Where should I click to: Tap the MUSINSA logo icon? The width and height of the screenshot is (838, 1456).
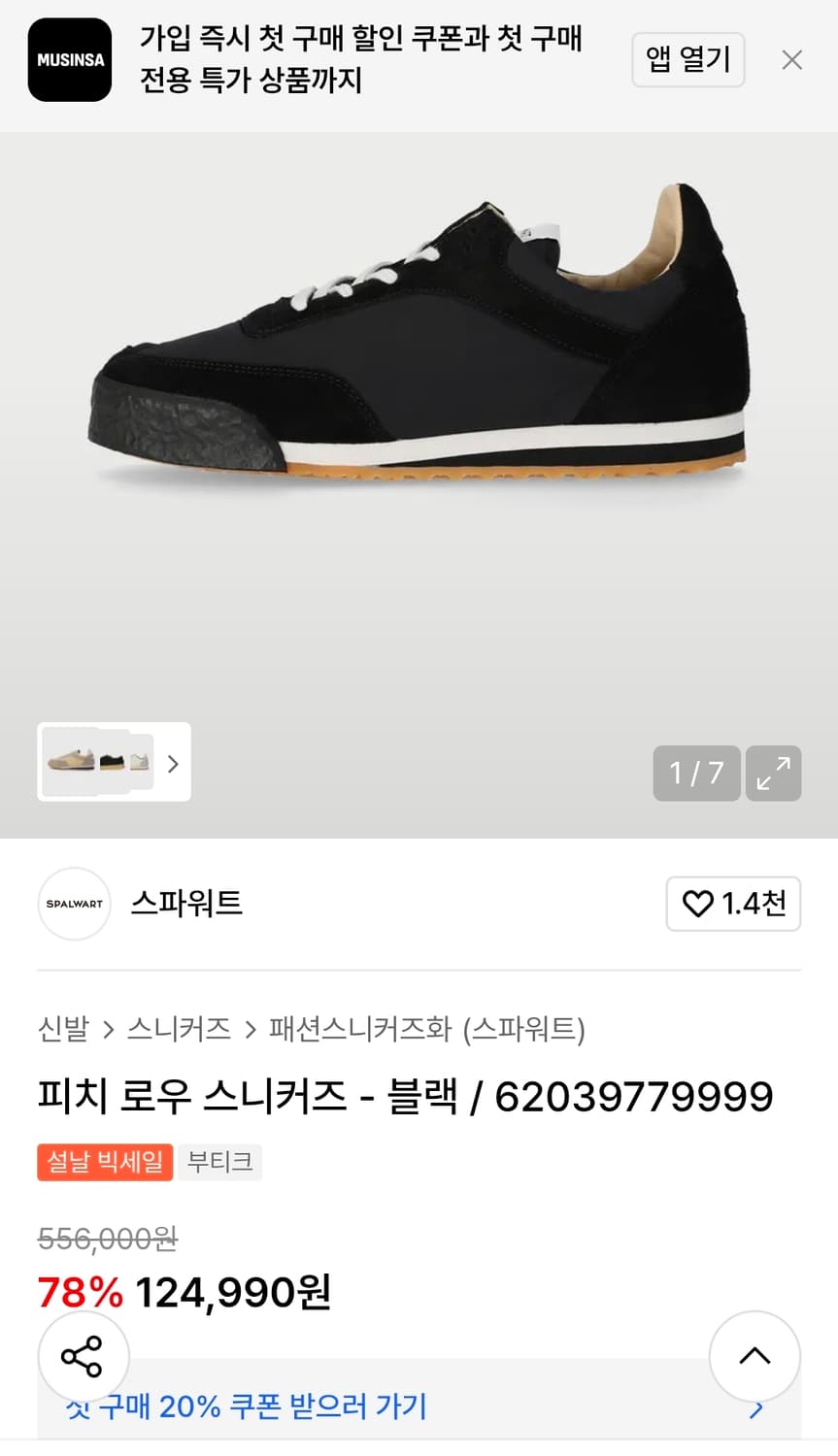coord(69,60)
